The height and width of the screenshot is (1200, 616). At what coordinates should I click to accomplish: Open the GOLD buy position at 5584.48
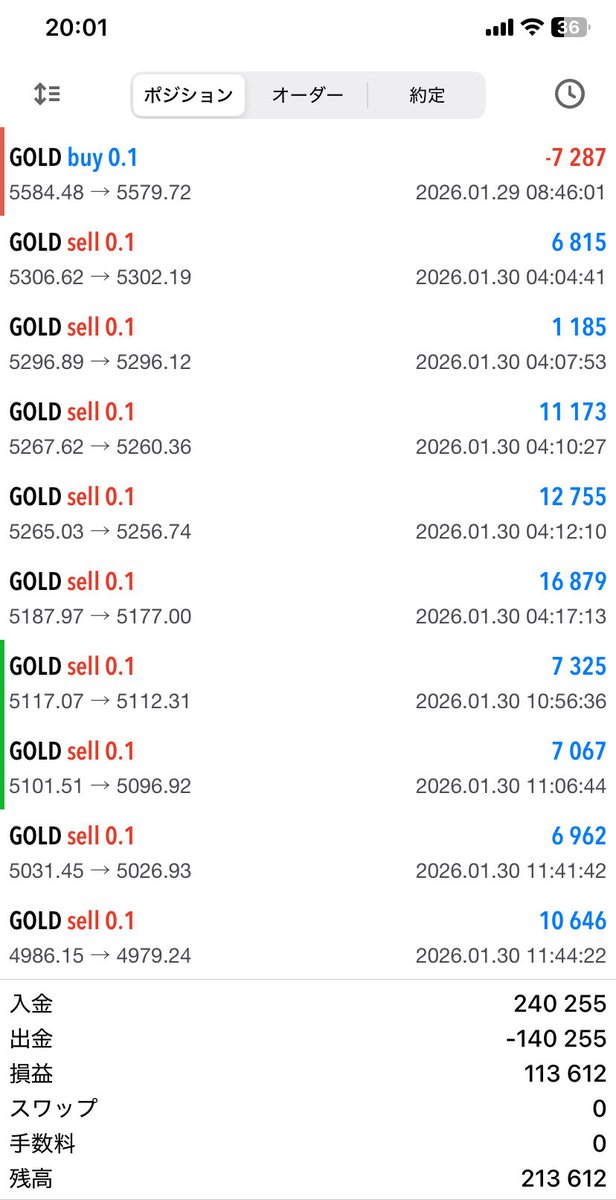308,174
